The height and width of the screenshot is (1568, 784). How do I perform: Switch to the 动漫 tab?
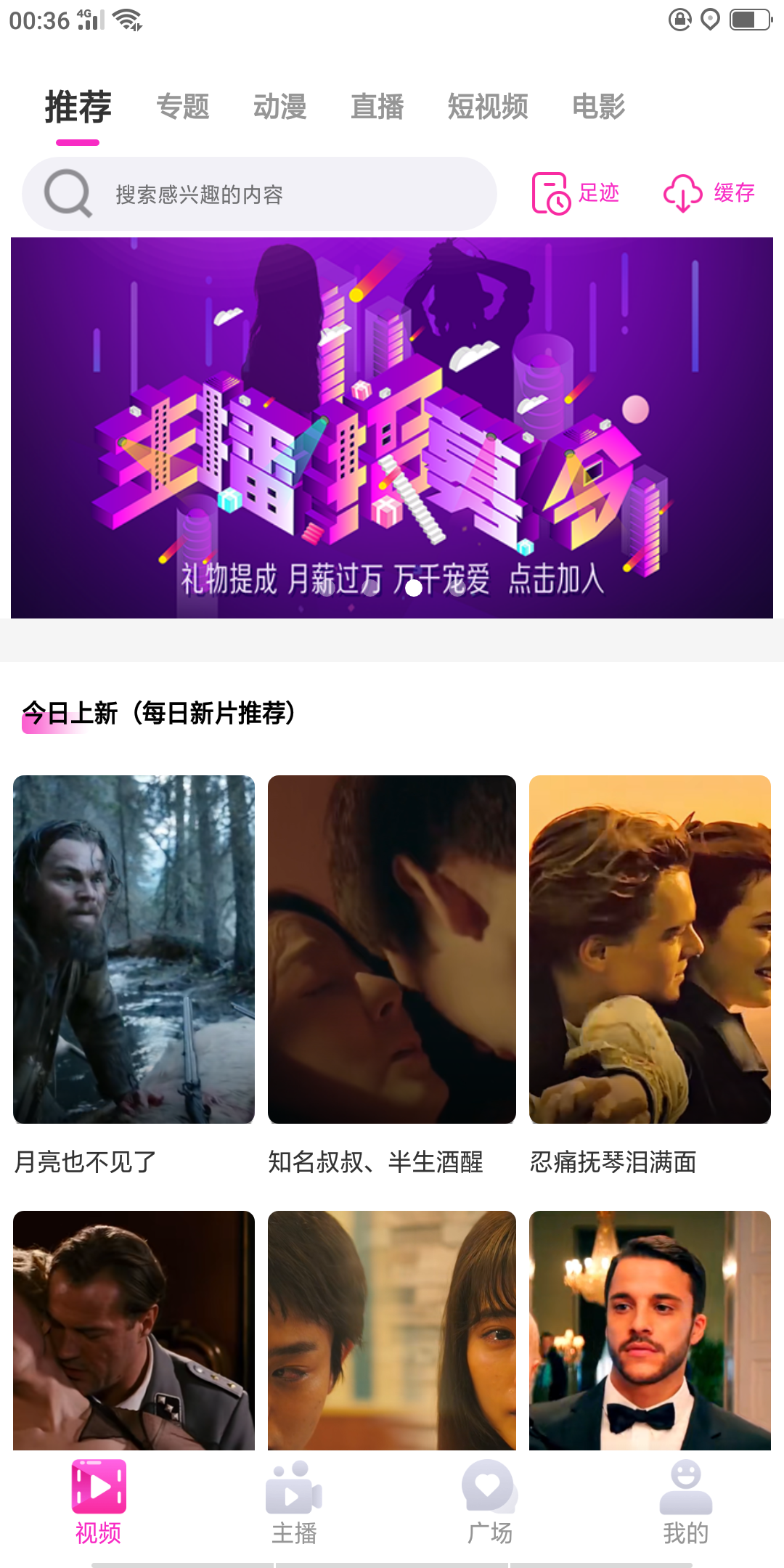[x=280, y=107]
